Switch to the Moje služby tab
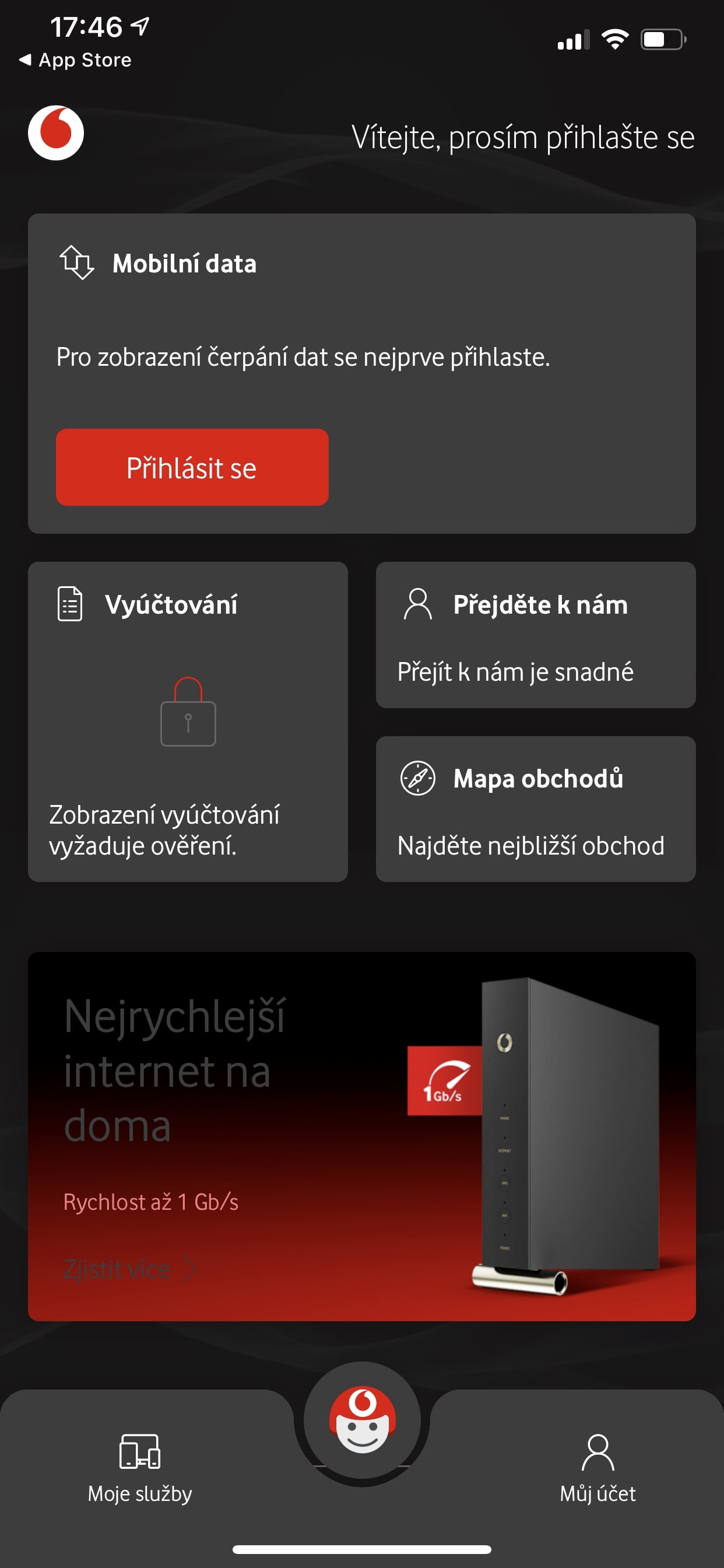Viewport: 724px width, 1568px height. click(x=140, y=1467)
